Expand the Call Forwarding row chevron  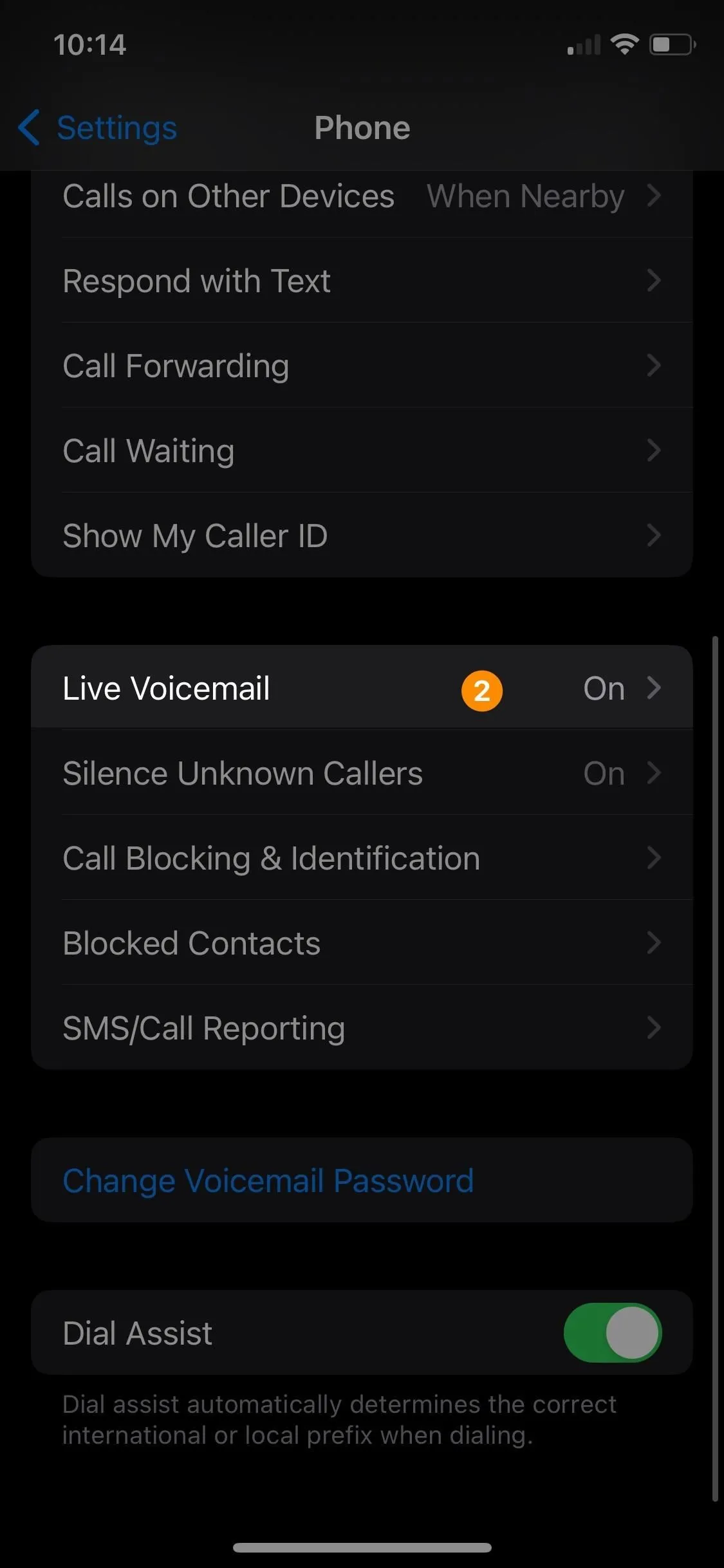pos(654,366)
